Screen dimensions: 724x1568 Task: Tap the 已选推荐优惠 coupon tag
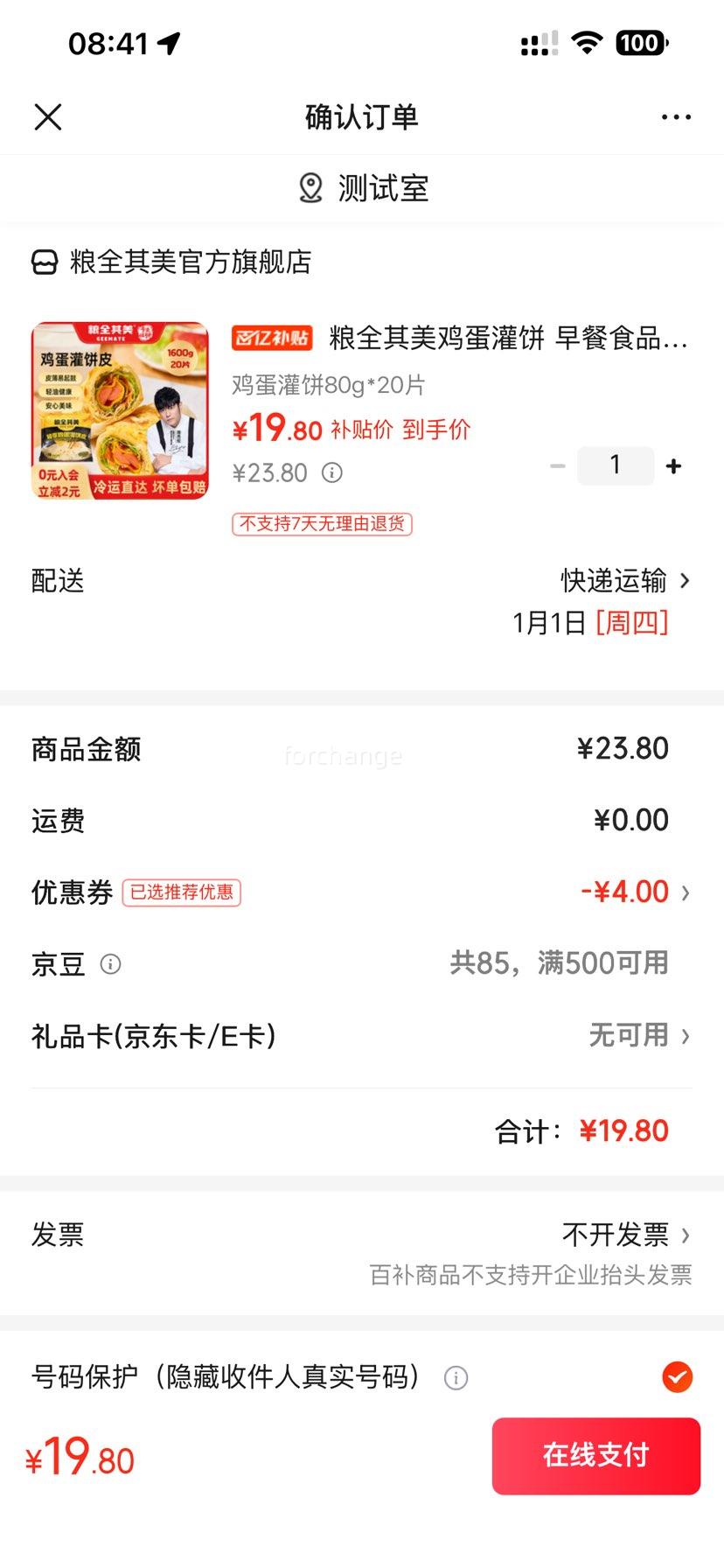point(181,892)
